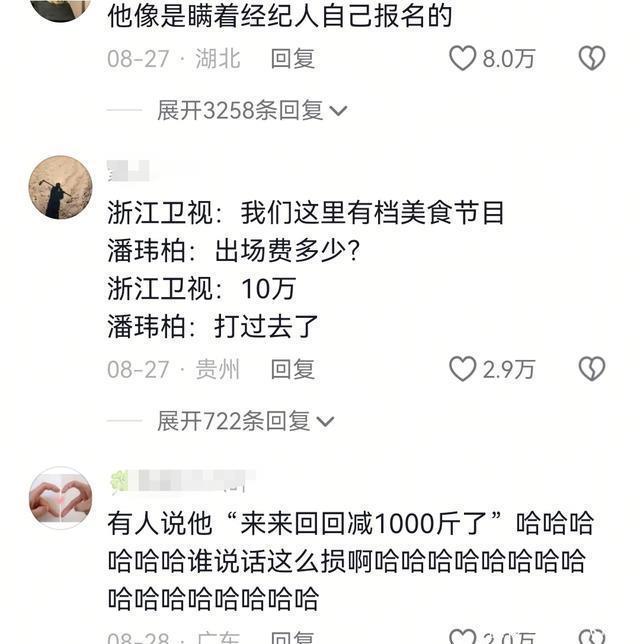This screenshot has height=644, width=640.
Task: Open the 浙江卫视 commenter's avatar
Action: coord(60,187)
